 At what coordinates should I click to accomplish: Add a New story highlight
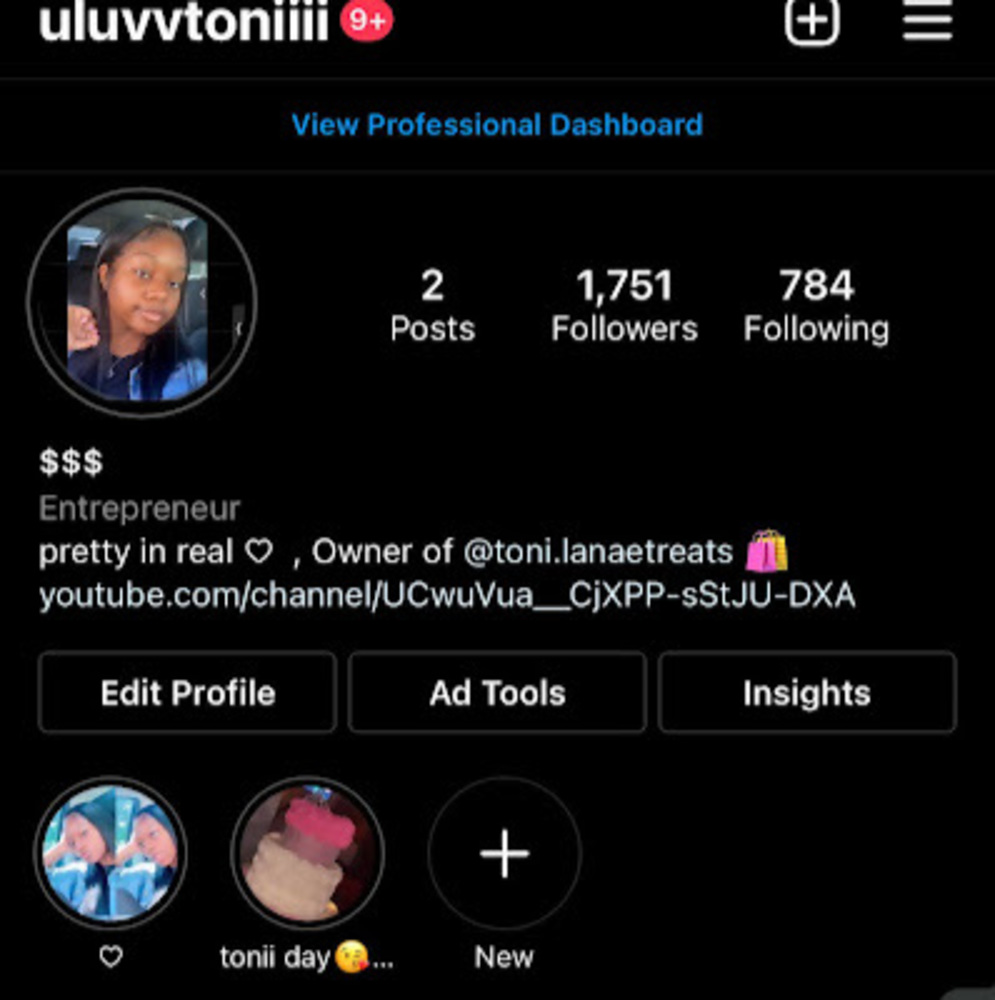(x=504, y=853)
